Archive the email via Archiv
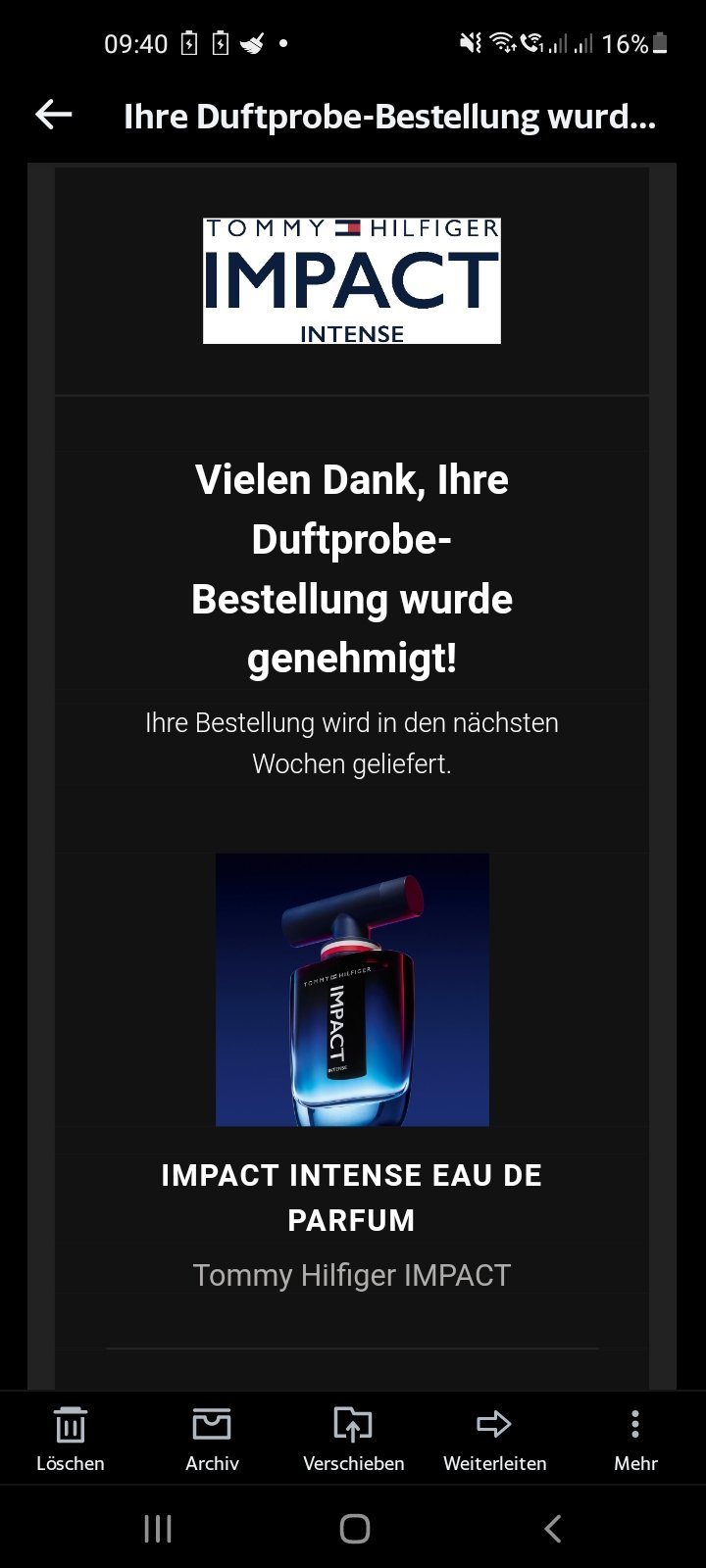The width and height of the screenshot is (706, 1568). click(212, 1438)
